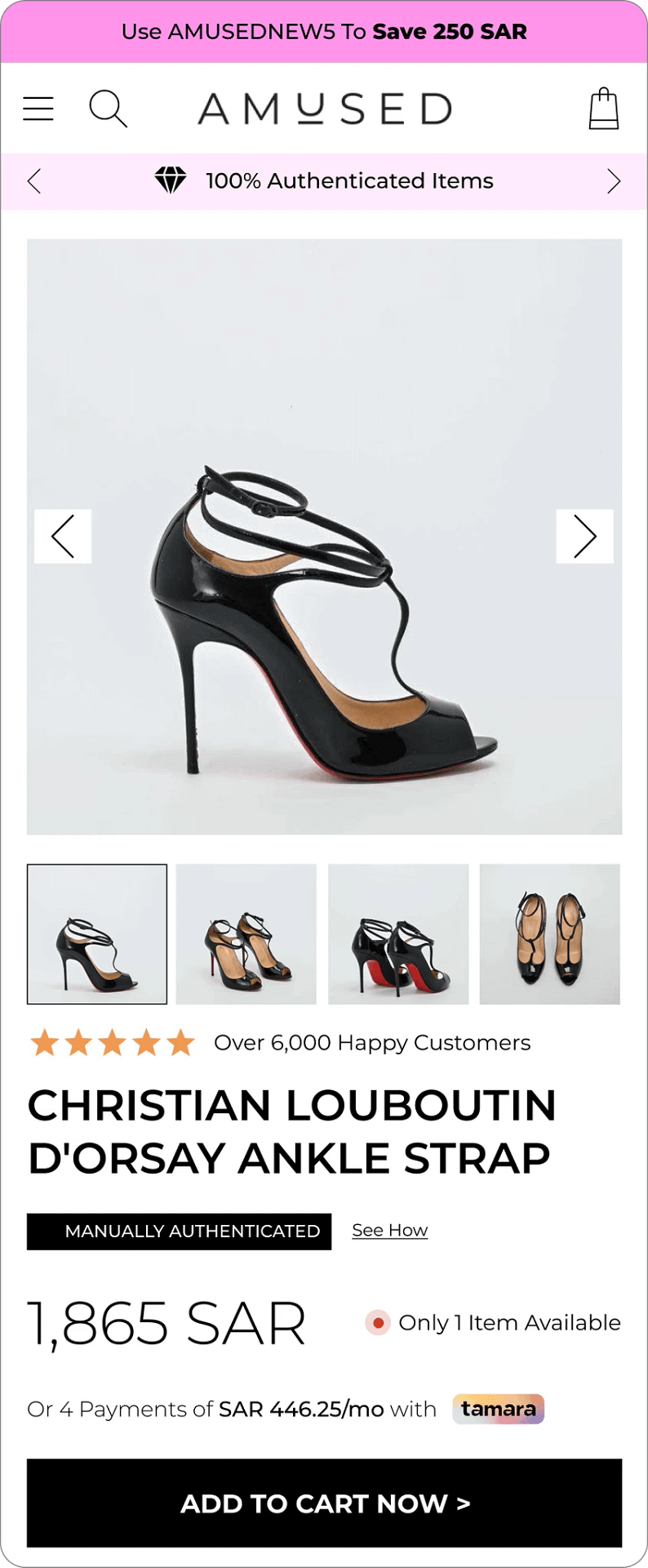Click the AMUSED logo in the header
This screenshot has height=1568, width=648.
[323, 107]
